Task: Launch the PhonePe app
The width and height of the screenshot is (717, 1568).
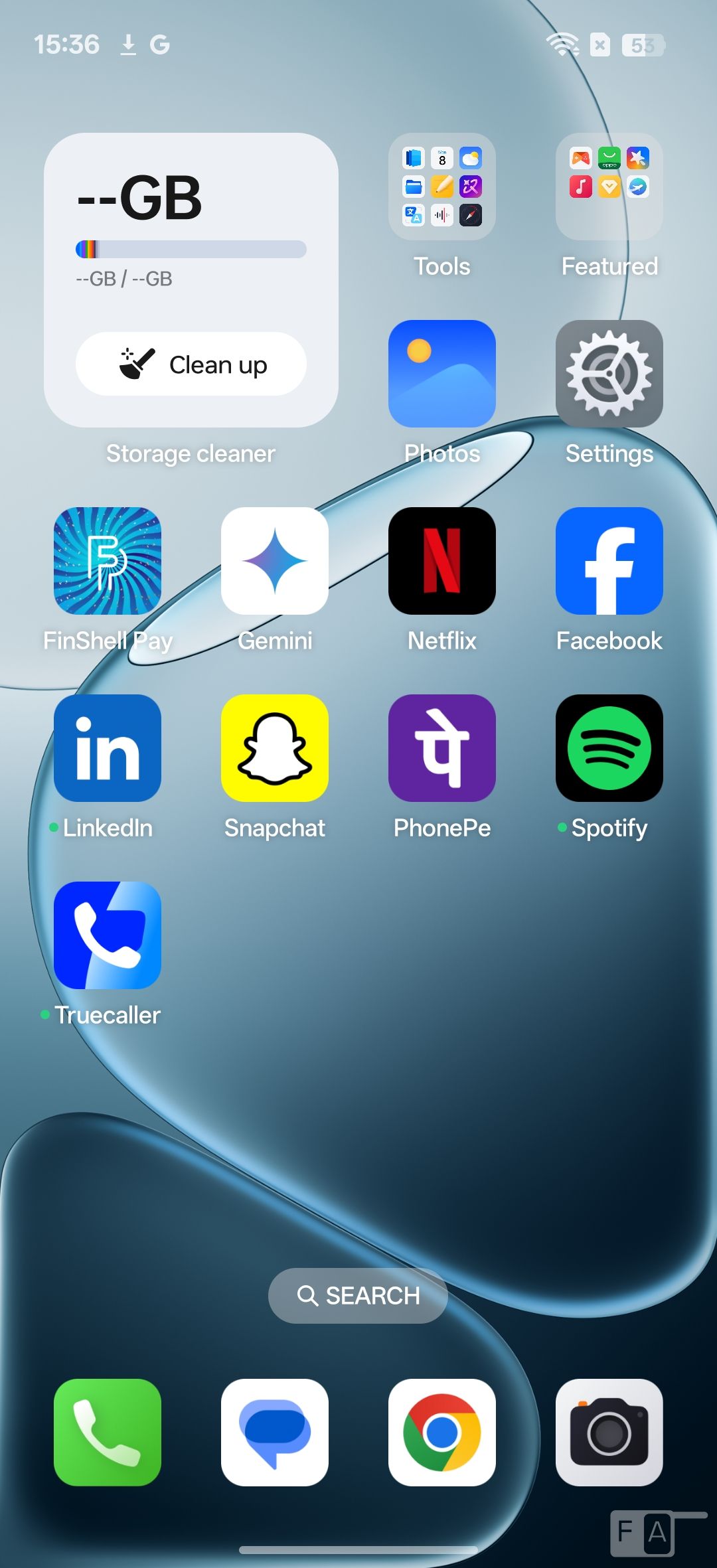Action: pos(442,748)
